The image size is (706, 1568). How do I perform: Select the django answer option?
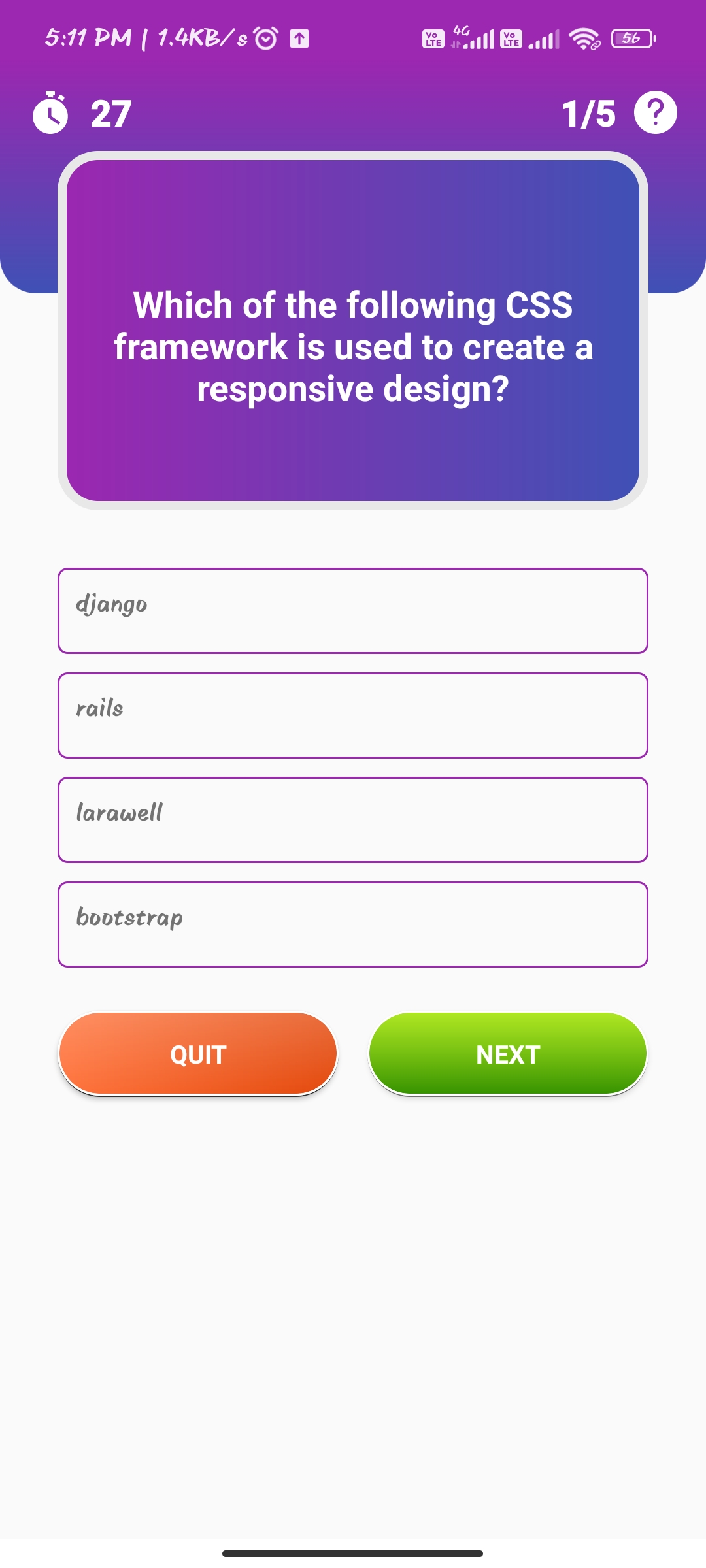tap(353, 610)
